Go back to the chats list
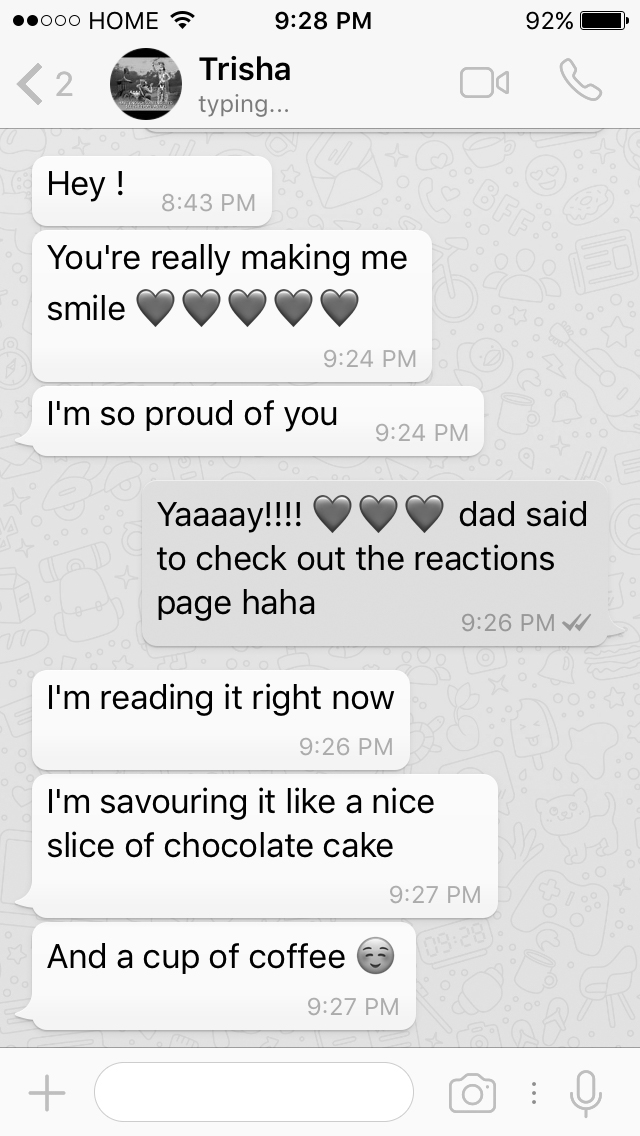The height and width of the screenshot is (1136, 640). click(42, 85)
